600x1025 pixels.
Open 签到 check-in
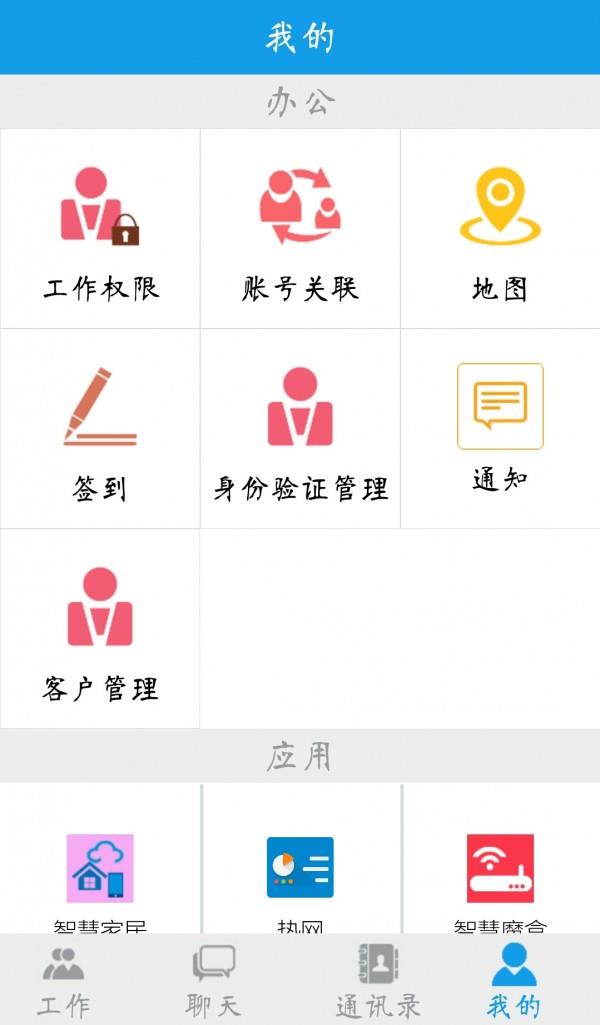point(100,429)
